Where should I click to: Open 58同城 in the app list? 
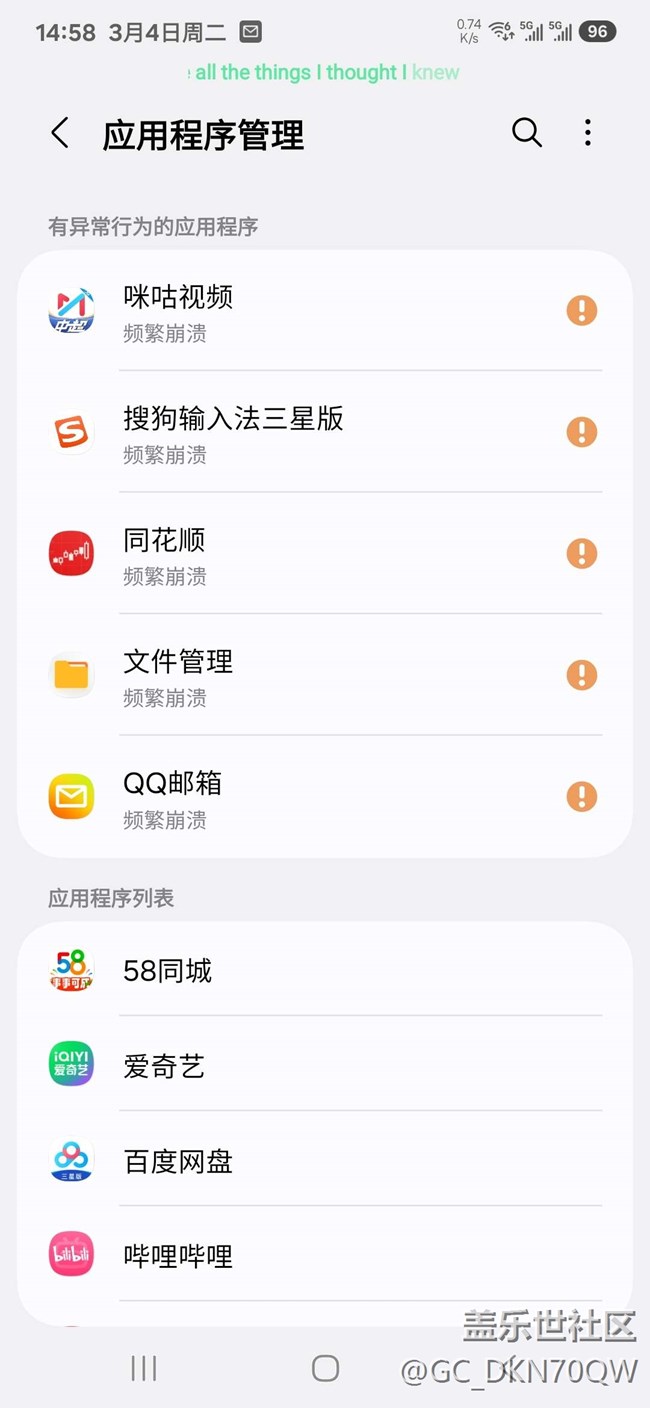tap(325, 970)
